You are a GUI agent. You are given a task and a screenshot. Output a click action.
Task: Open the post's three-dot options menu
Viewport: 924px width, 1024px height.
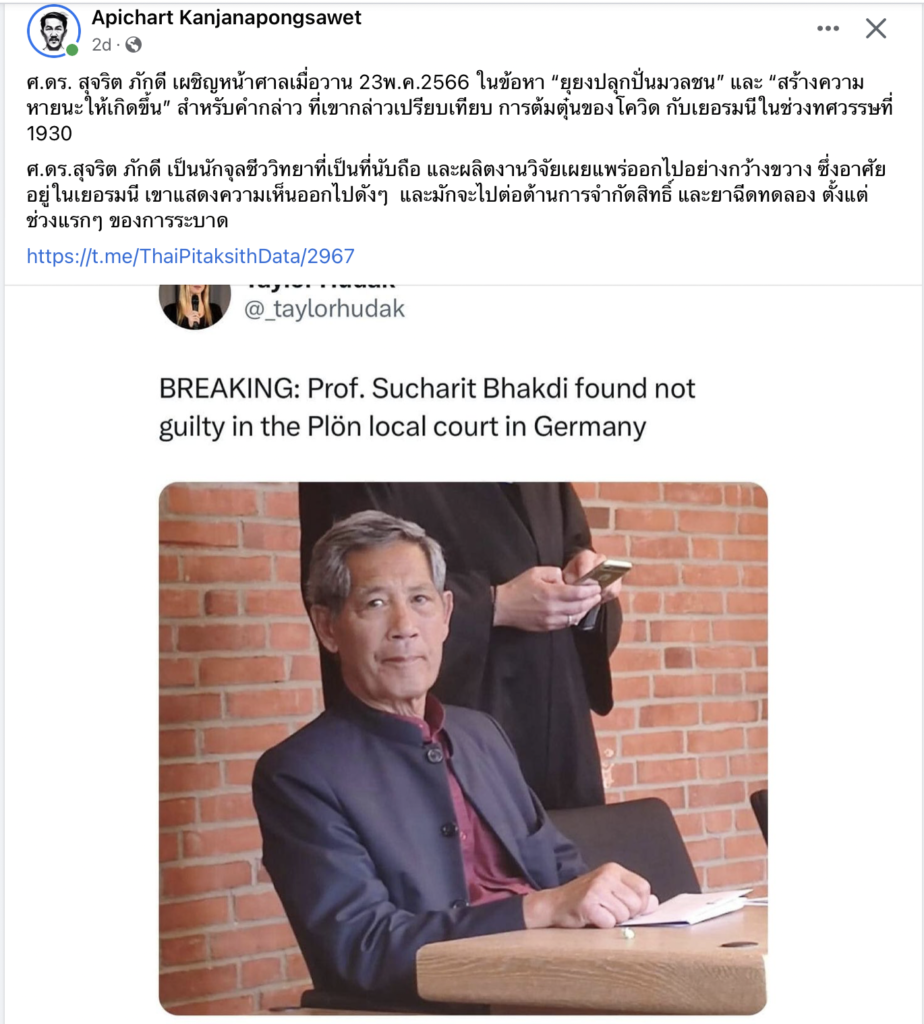(x=828, y=29)
